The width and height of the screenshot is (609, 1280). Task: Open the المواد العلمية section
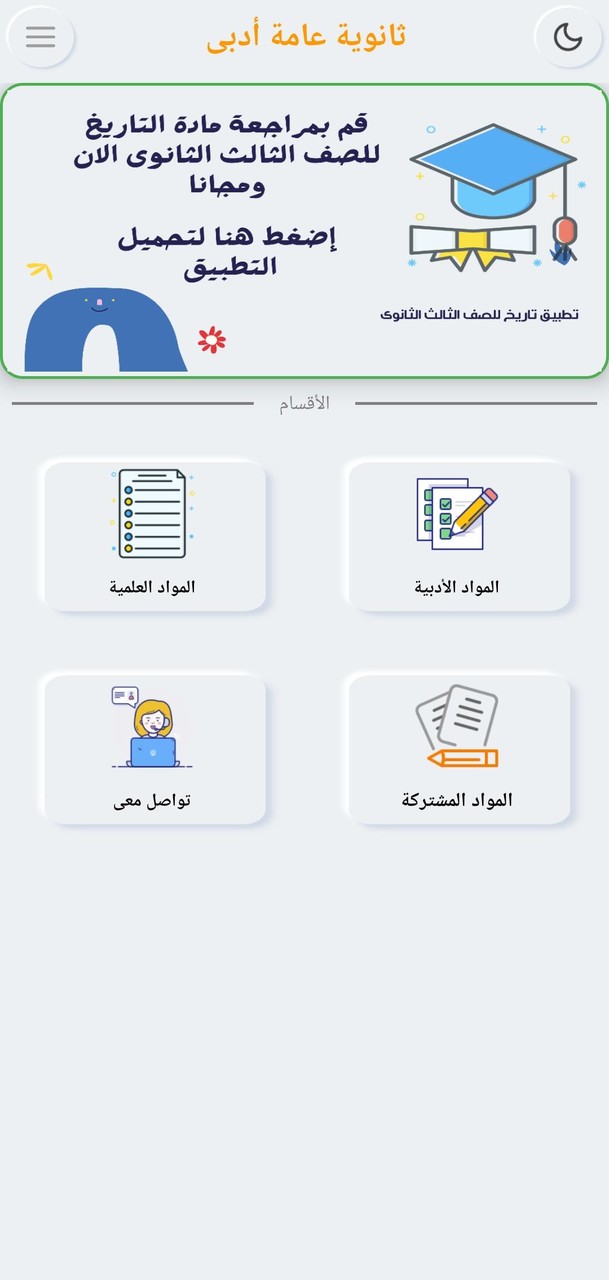154,536
